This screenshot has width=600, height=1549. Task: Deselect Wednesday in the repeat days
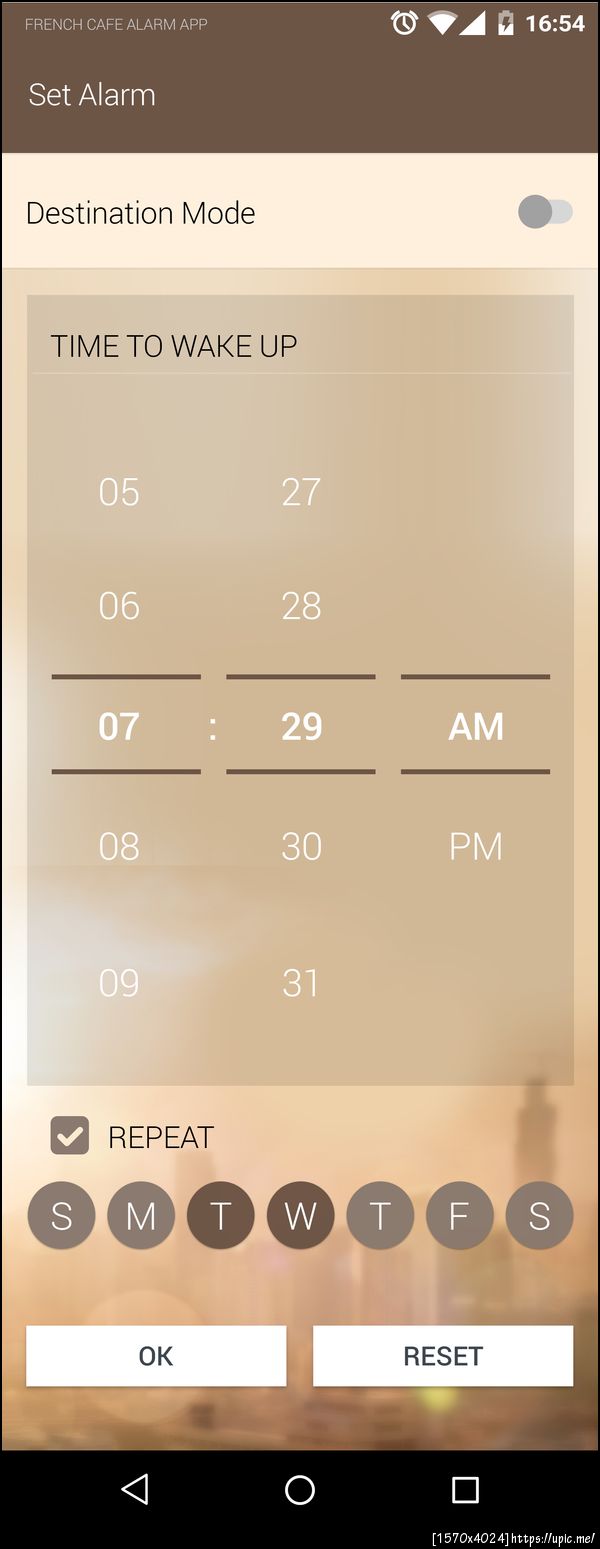300,1216
